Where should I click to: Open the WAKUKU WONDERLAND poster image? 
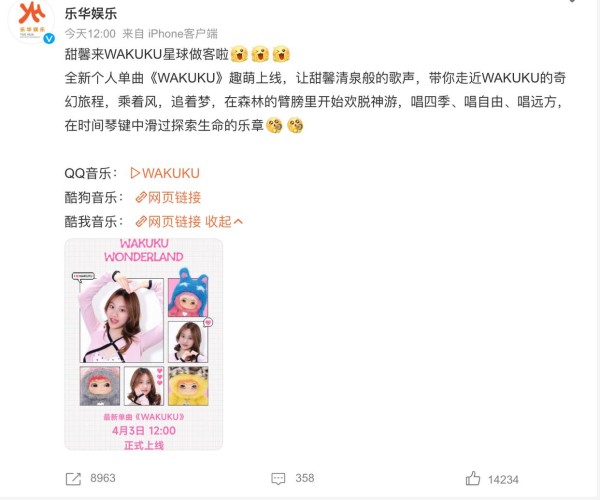[143, 343]
